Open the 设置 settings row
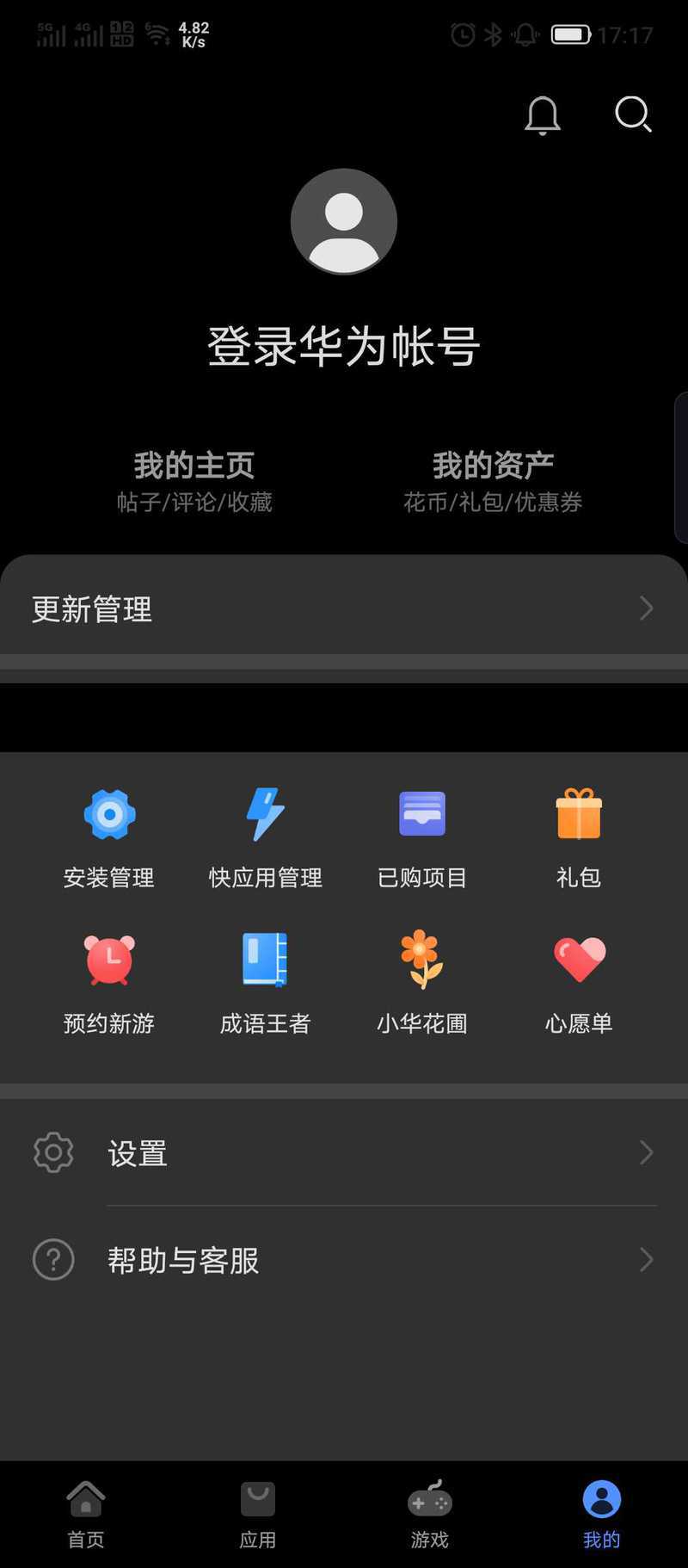 coord(344,1152)
